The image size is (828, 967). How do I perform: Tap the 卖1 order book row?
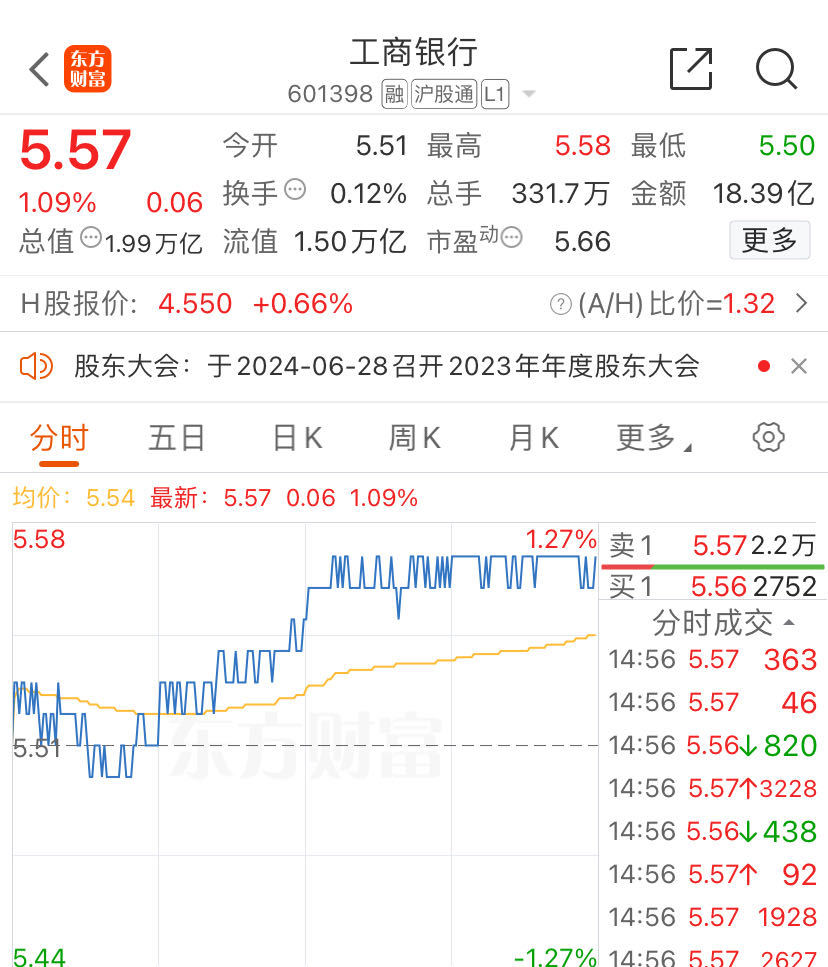pos(712,545)
